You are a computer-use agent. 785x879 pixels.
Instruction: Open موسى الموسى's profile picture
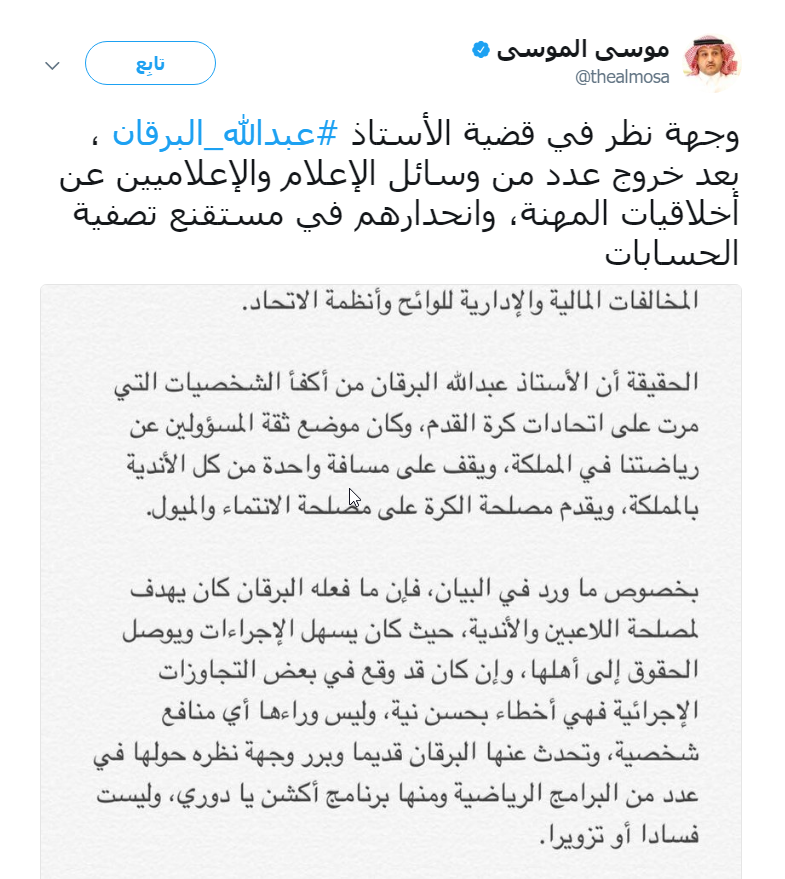(710, 64)
